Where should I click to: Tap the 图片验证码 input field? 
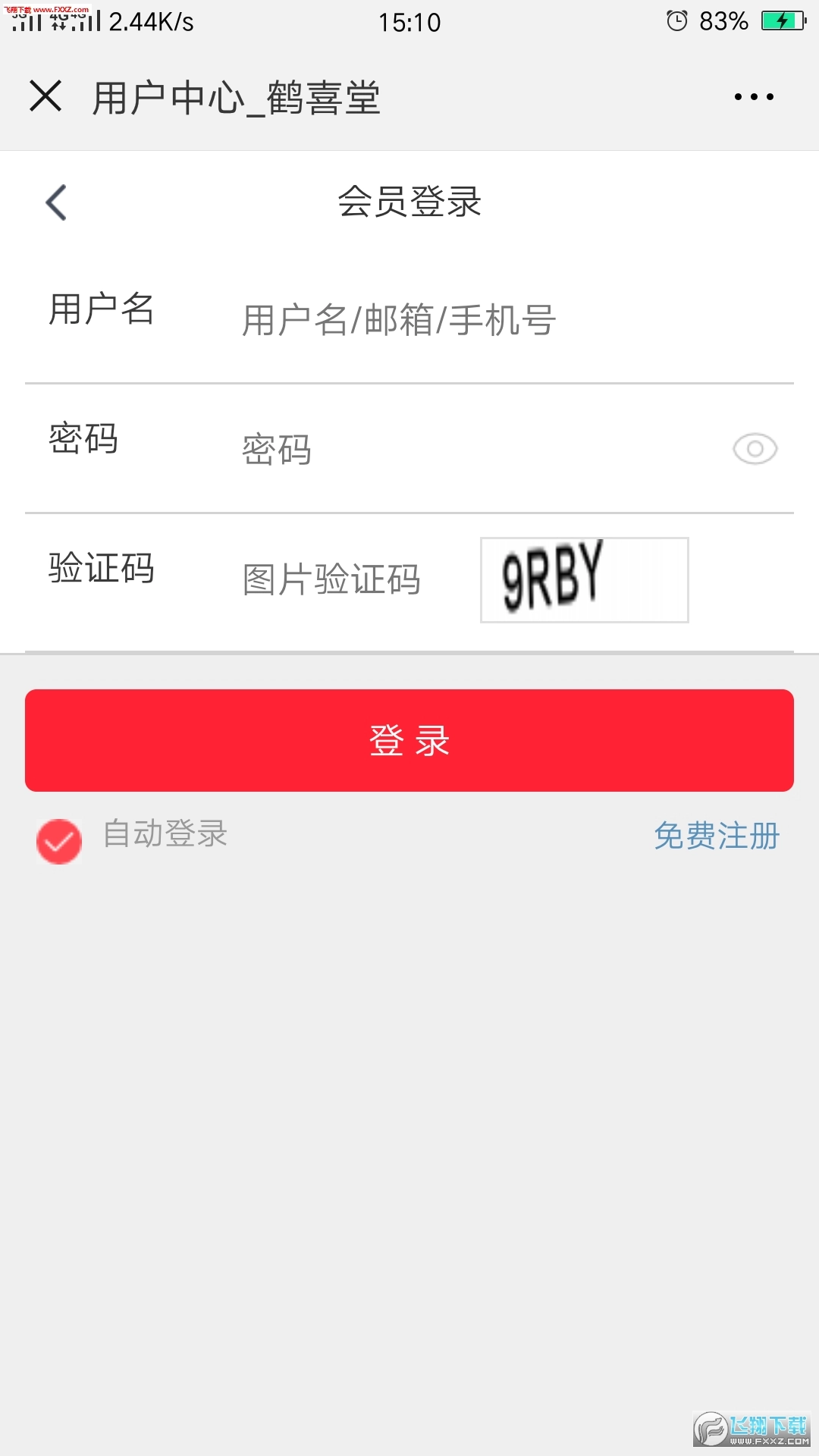point(332,579)
